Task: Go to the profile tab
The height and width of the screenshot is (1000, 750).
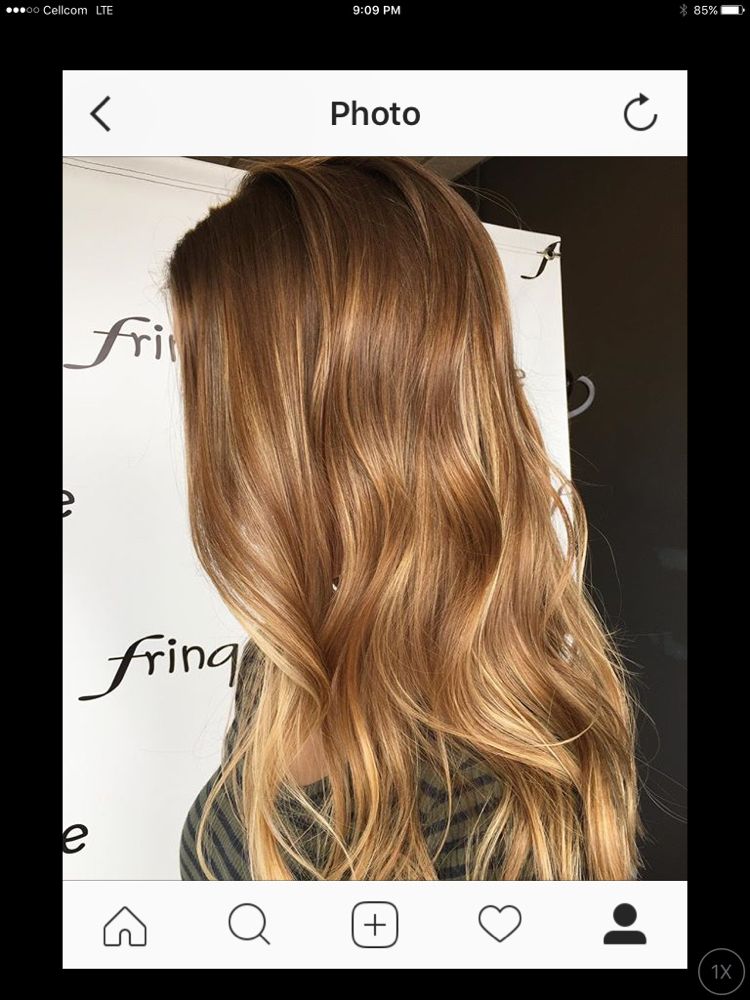Action: (625, 924)
